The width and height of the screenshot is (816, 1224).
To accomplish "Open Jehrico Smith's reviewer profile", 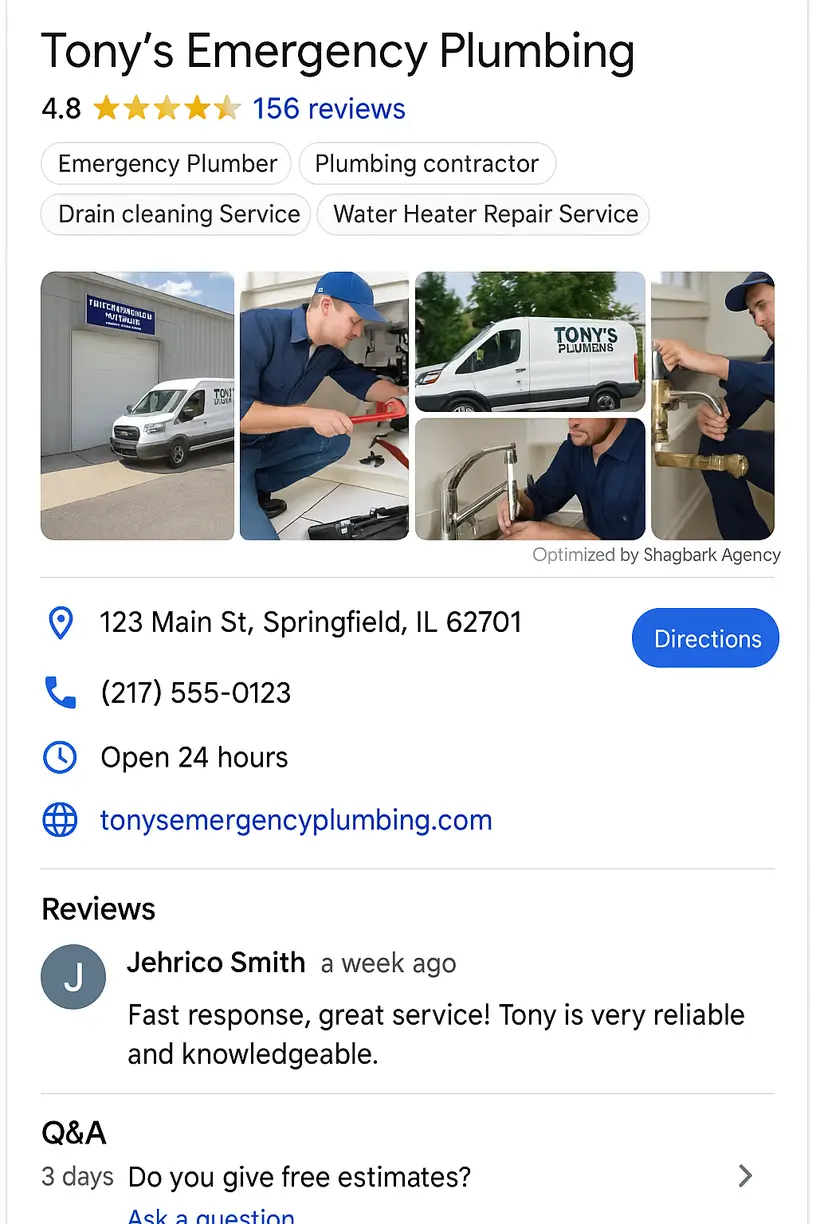I will point(215,963).
